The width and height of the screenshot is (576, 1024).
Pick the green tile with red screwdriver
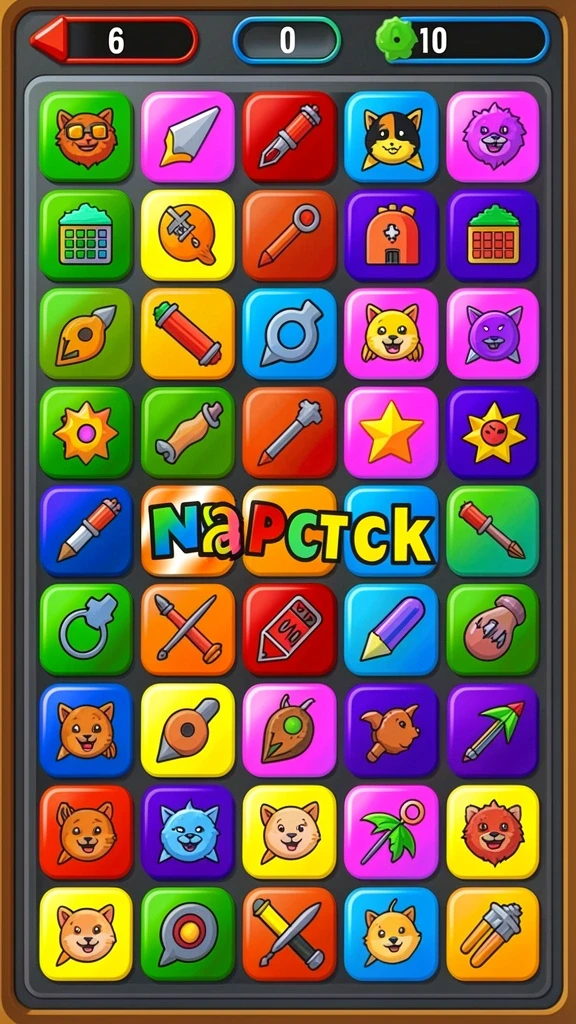click(493, 531)
